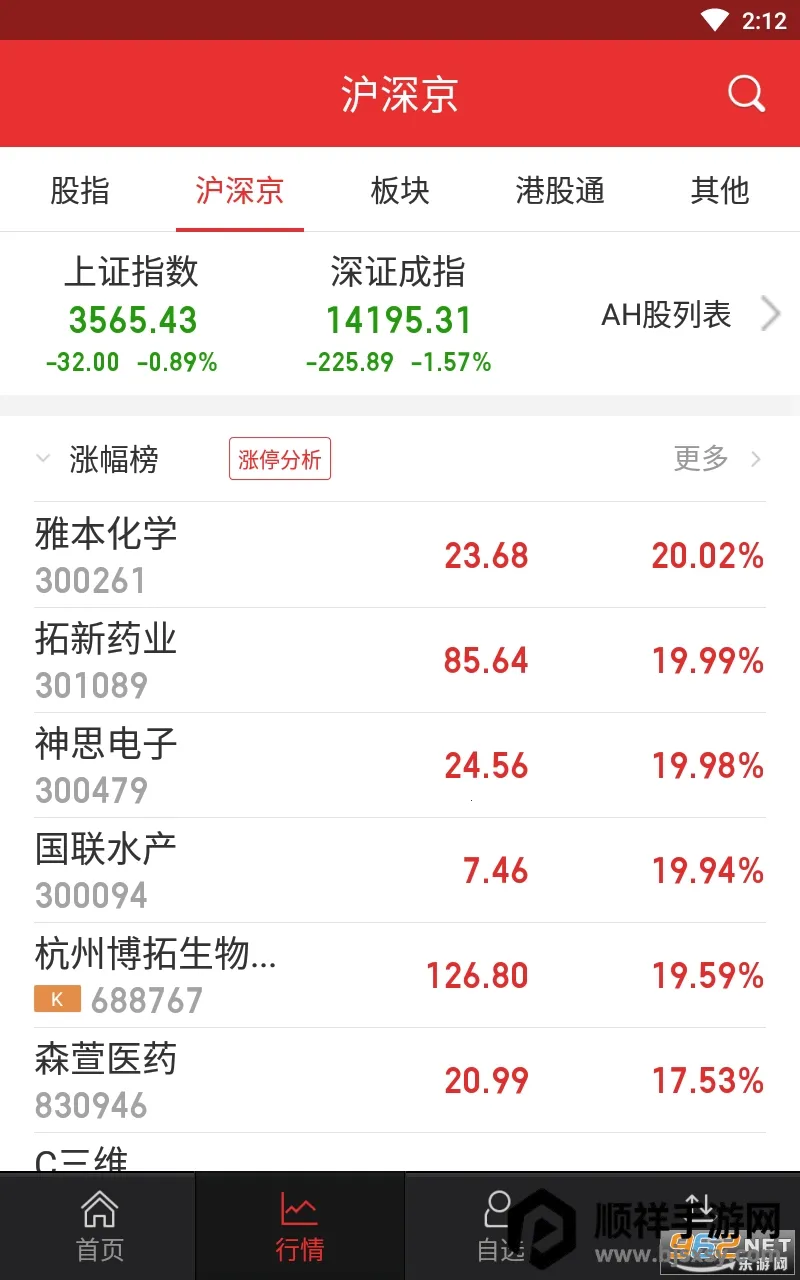This screenshot has width=800, height=1280.
Task: Open stock 杭州博拓生物 688767
Action: [x=400, y=975]
